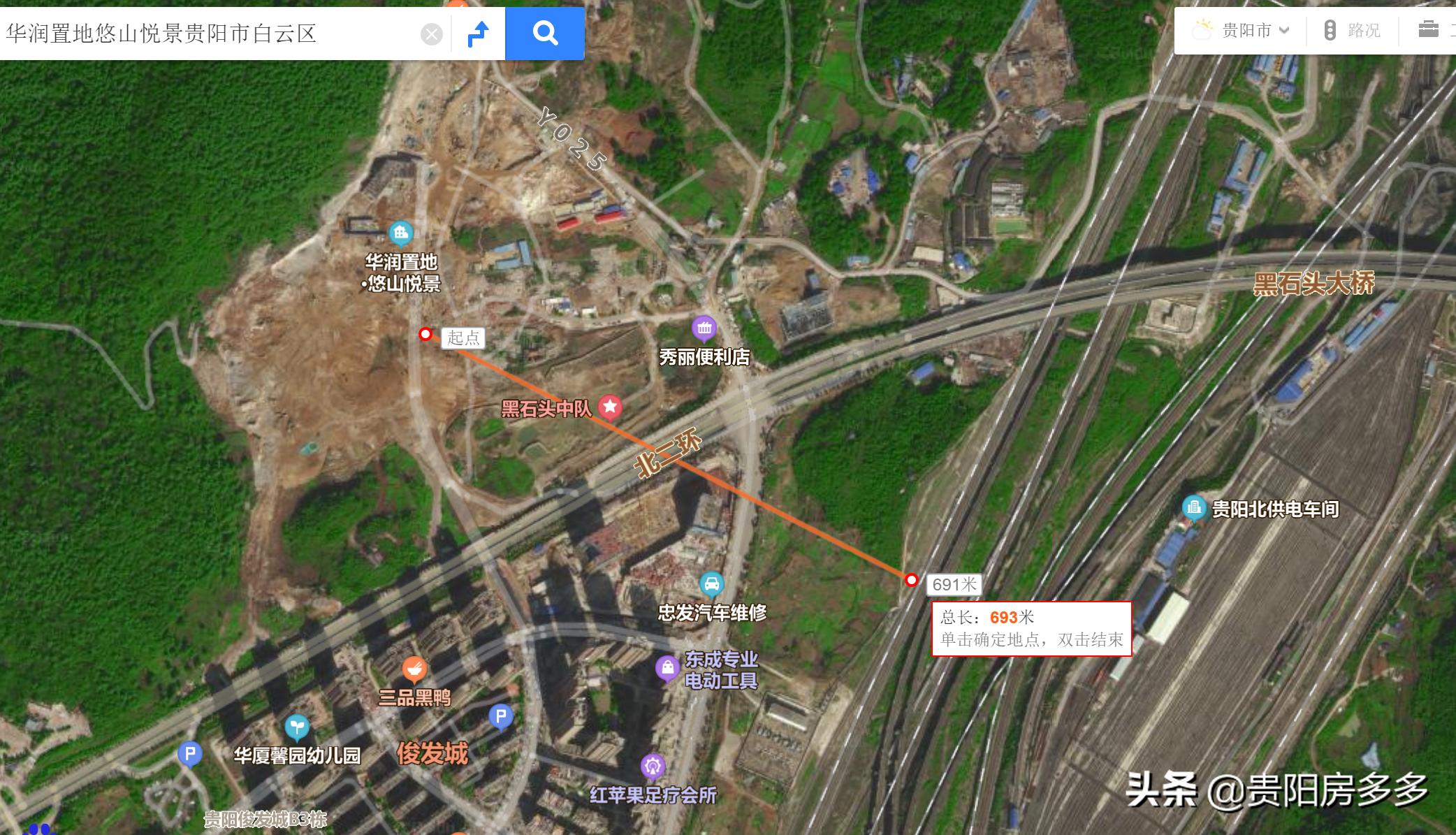Tap the parking marker beside 华厦馨园幼儿园

(189, 754)
